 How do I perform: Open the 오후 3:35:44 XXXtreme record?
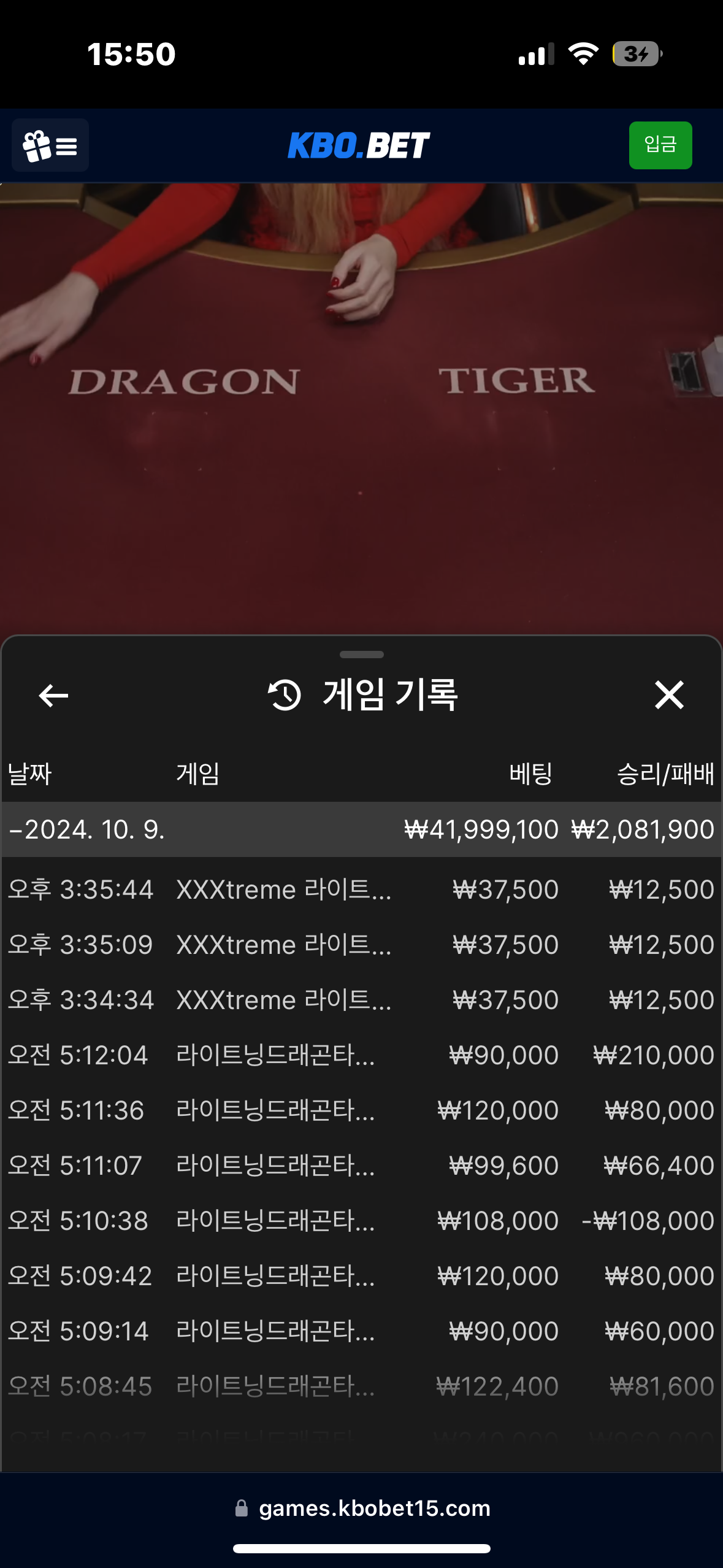click(x=361, y=890)
